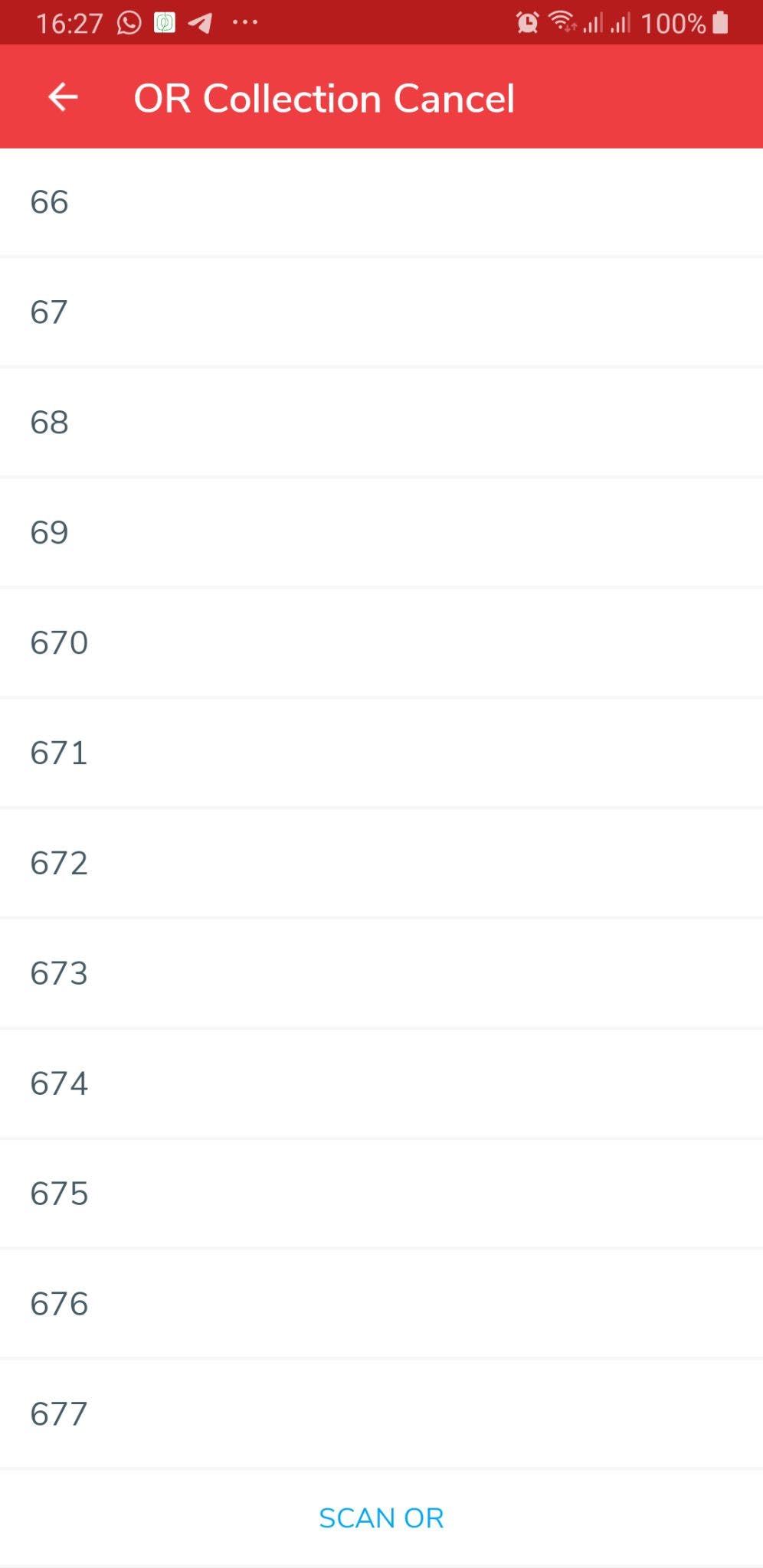The width and height of the screenshot is (763, 1568).
Task: Go back from OR Collection Cancel
Action: pos(63,97)
